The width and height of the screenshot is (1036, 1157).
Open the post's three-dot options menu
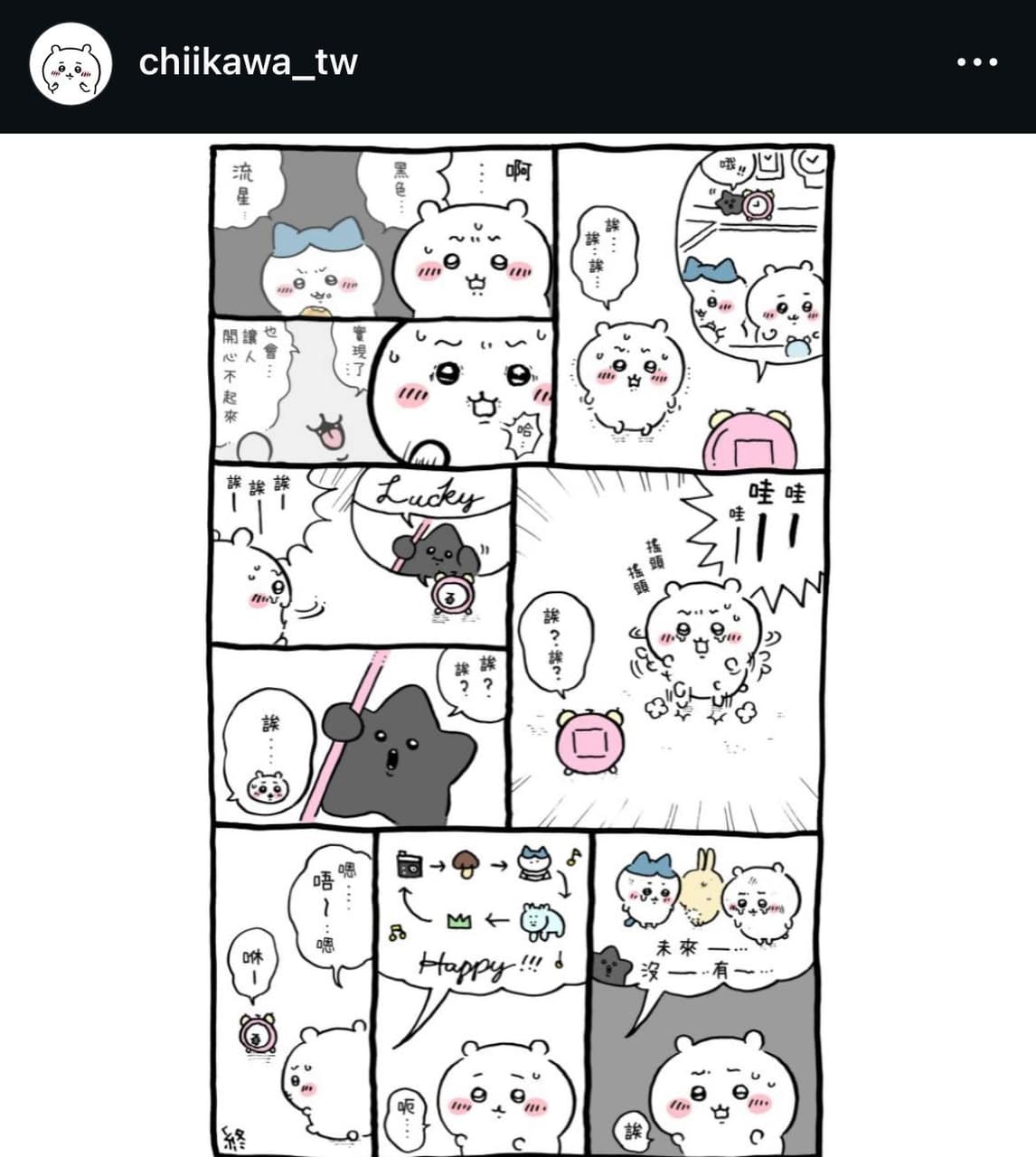(976, 62)
